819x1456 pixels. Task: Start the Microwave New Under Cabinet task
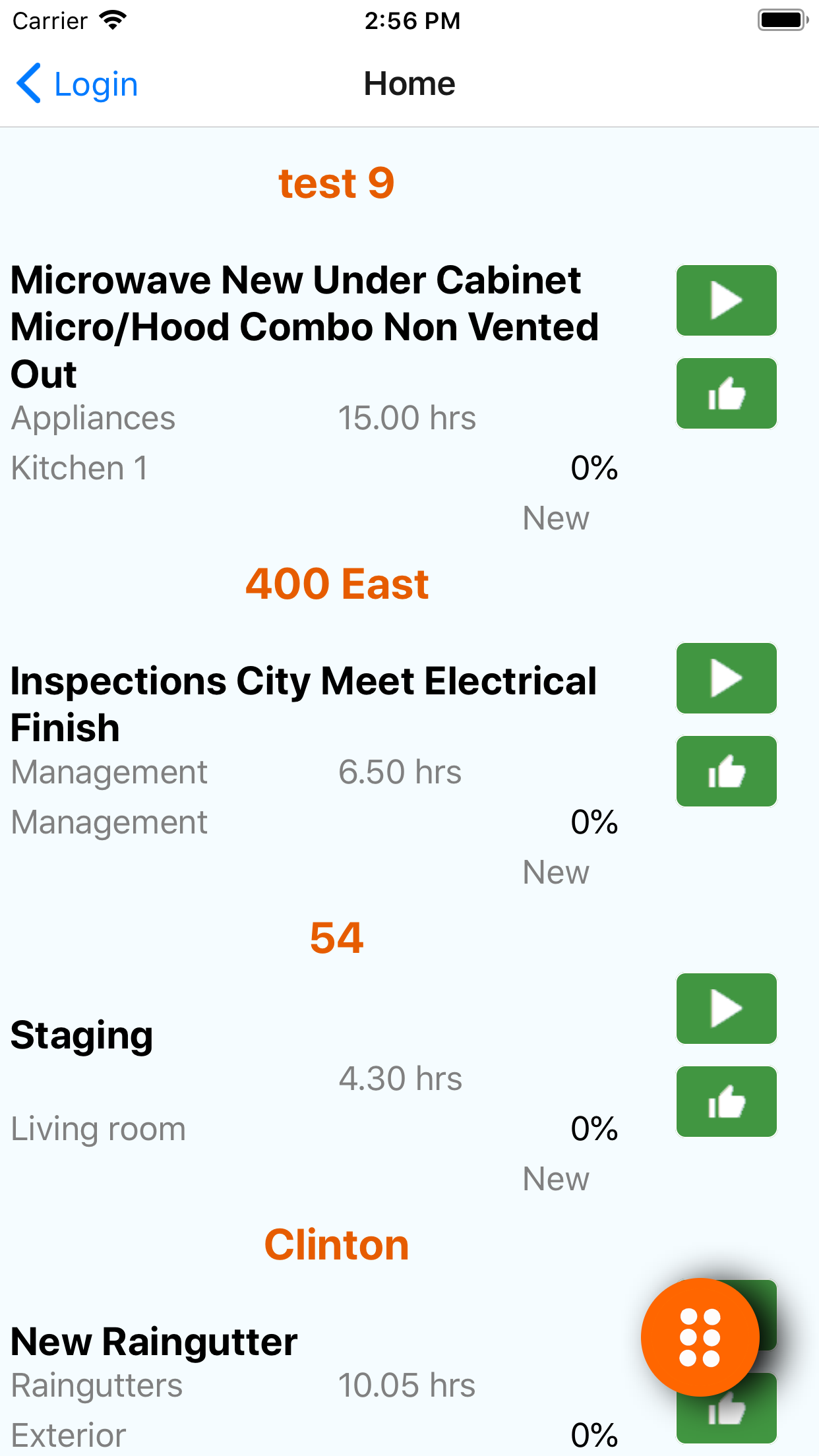[x=726, y=301]
